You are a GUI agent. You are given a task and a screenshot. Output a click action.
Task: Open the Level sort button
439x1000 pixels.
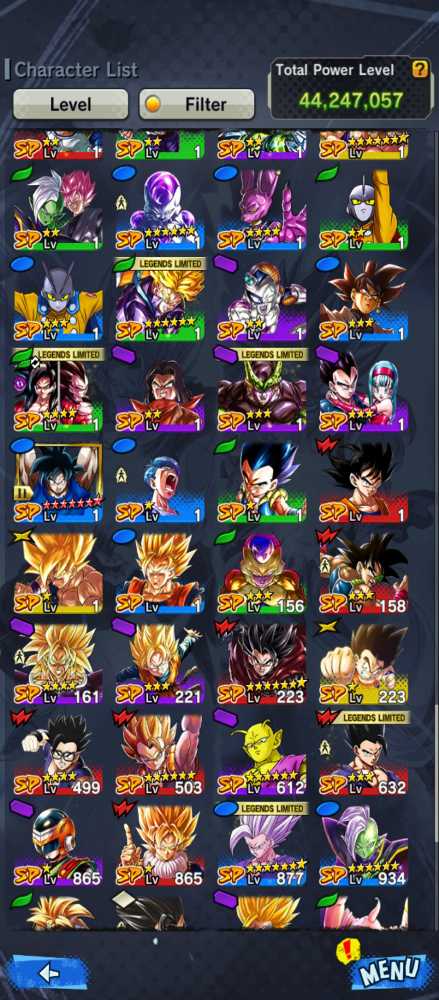[70, 104]
